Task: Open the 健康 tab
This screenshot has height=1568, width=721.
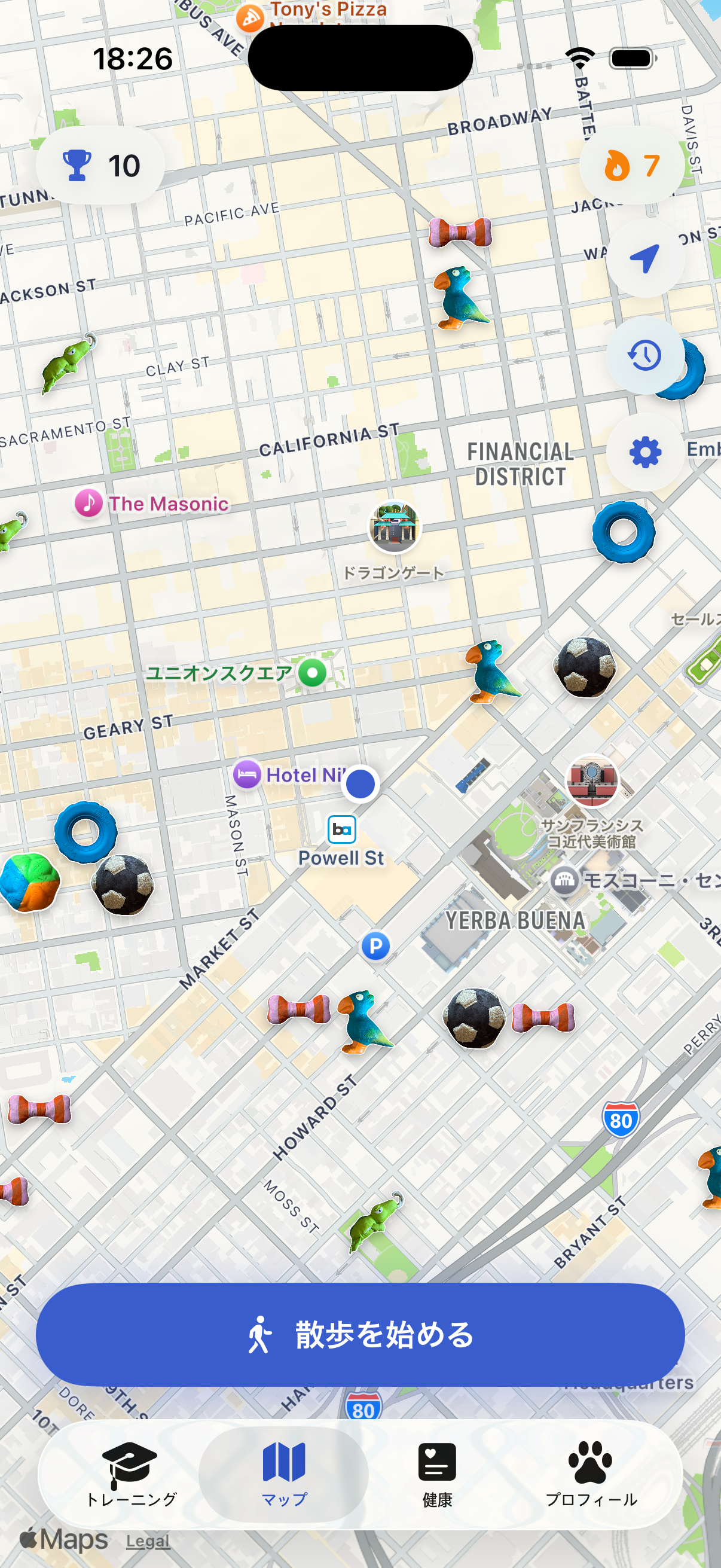Action: coord(437,1474)
